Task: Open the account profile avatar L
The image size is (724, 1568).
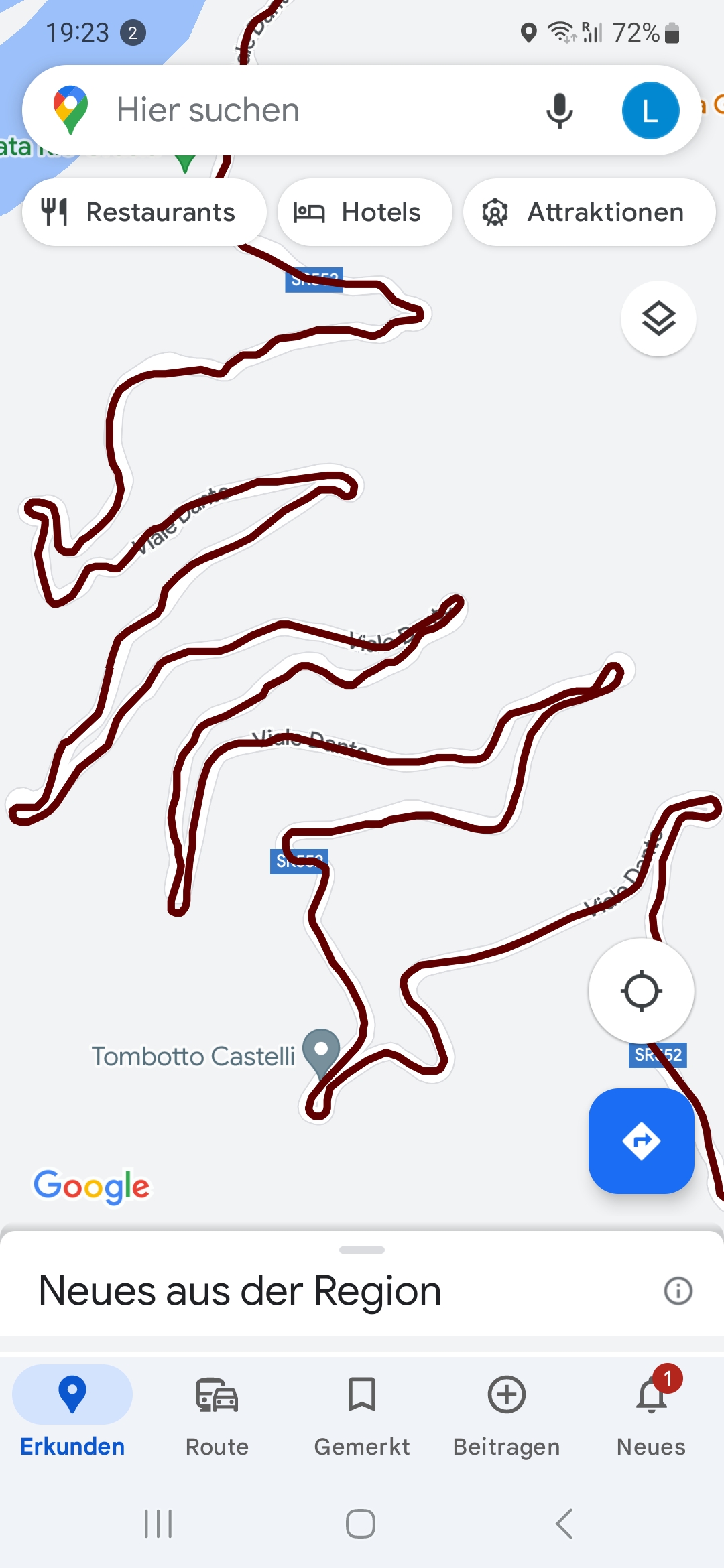Action: pos(650,111)
